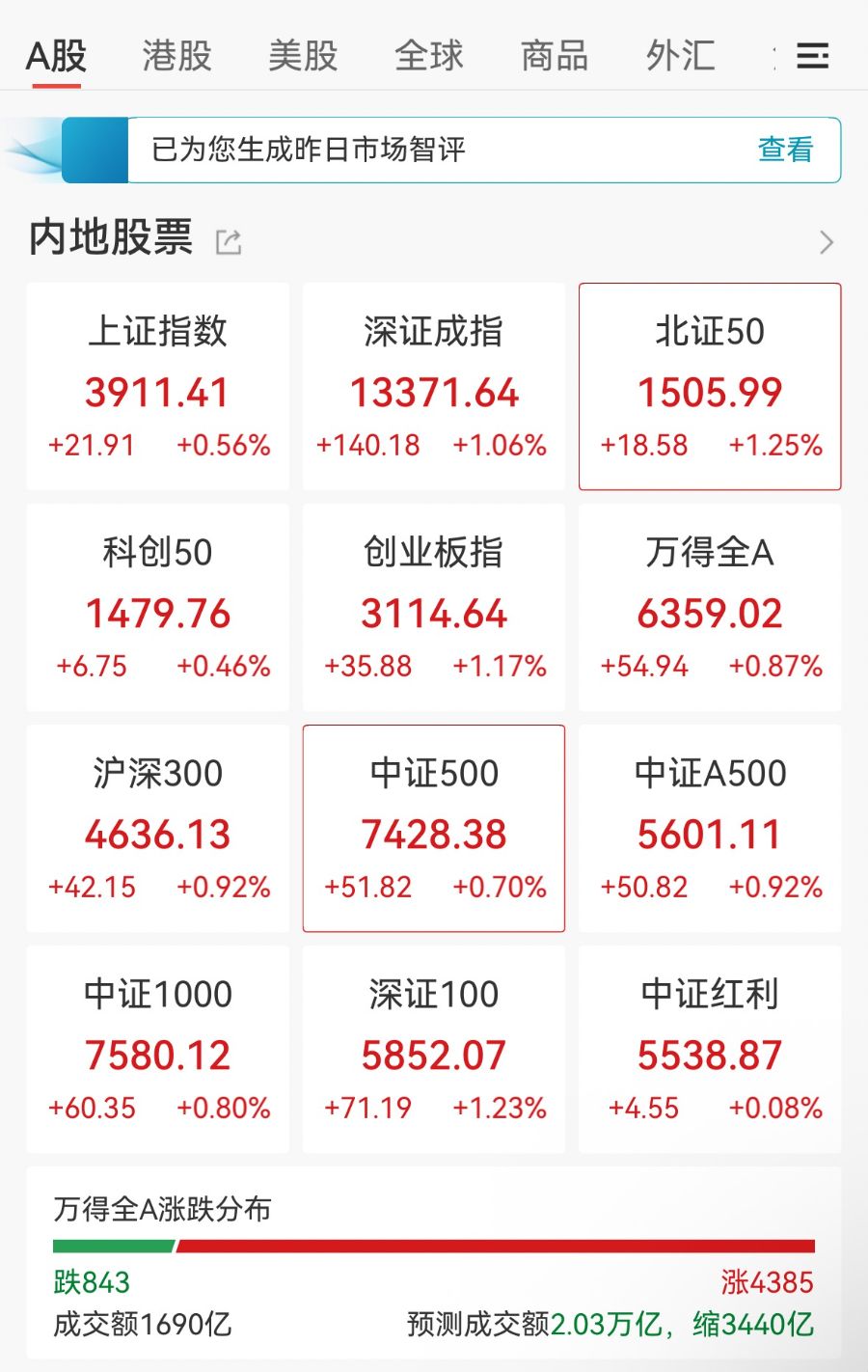View the 中证红利 index card
The height and width of the screenshot is (1372, 868).
710,1049
